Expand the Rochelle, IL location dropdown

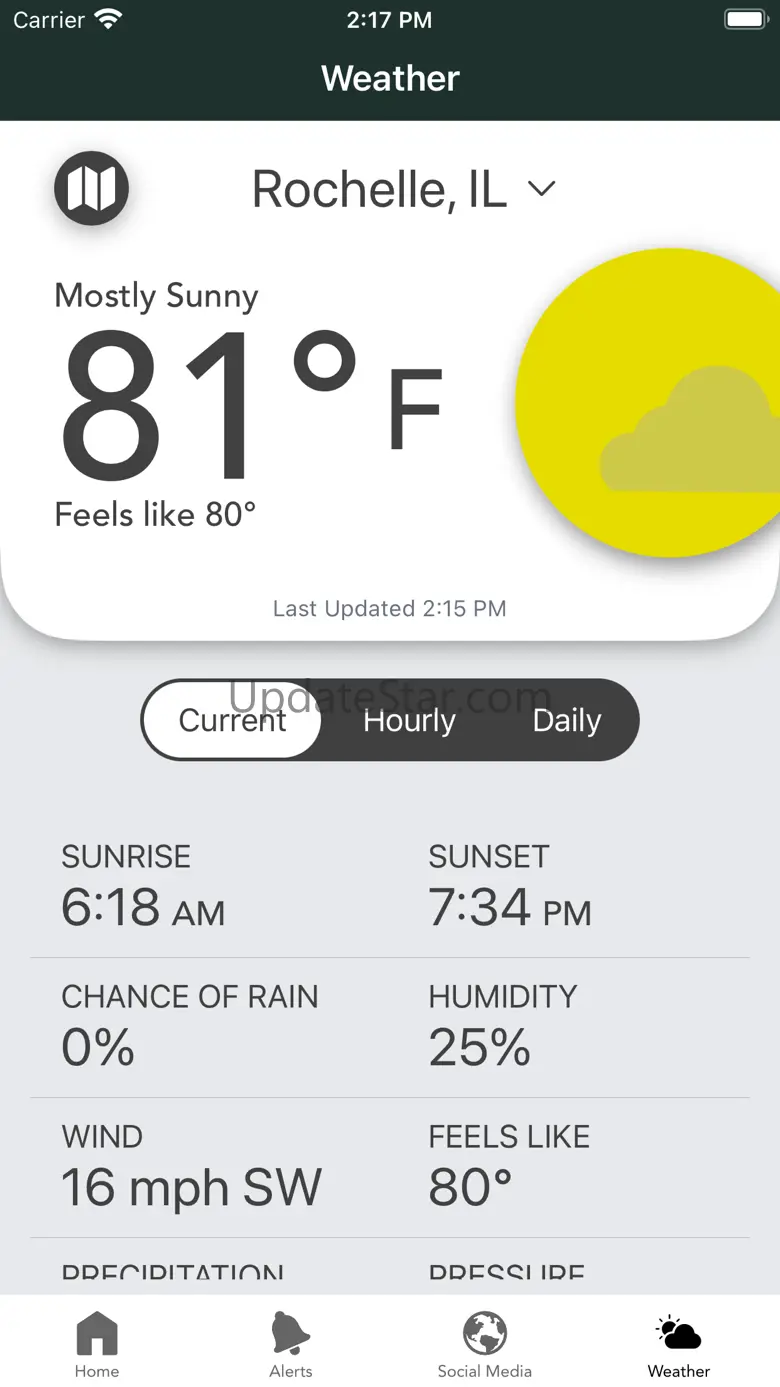point(404,189)
